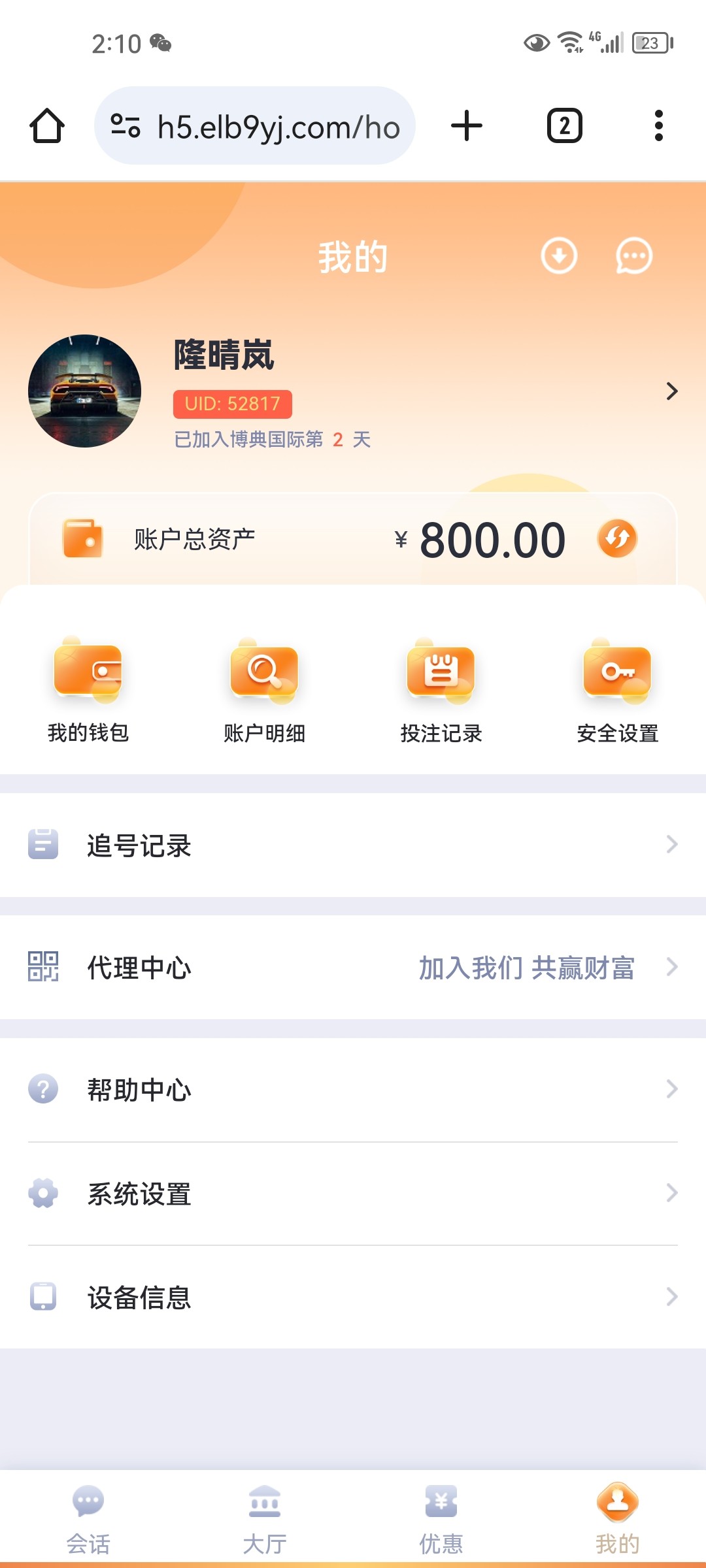
Task: Open 我的钱包 wallet
Action: (x=88, y=689)
